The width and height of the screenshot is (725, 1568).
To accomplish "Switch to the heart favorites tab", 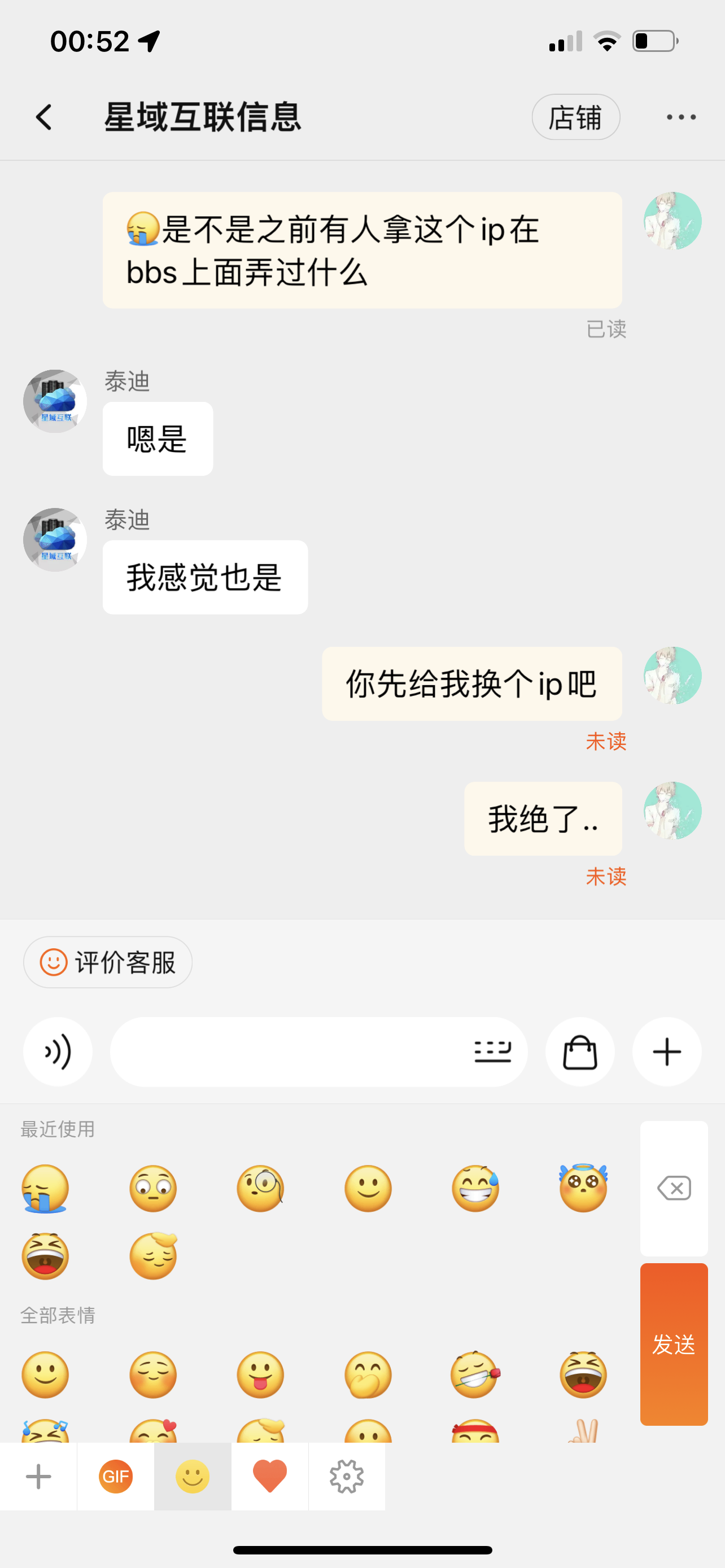I will pos(270,1476).
